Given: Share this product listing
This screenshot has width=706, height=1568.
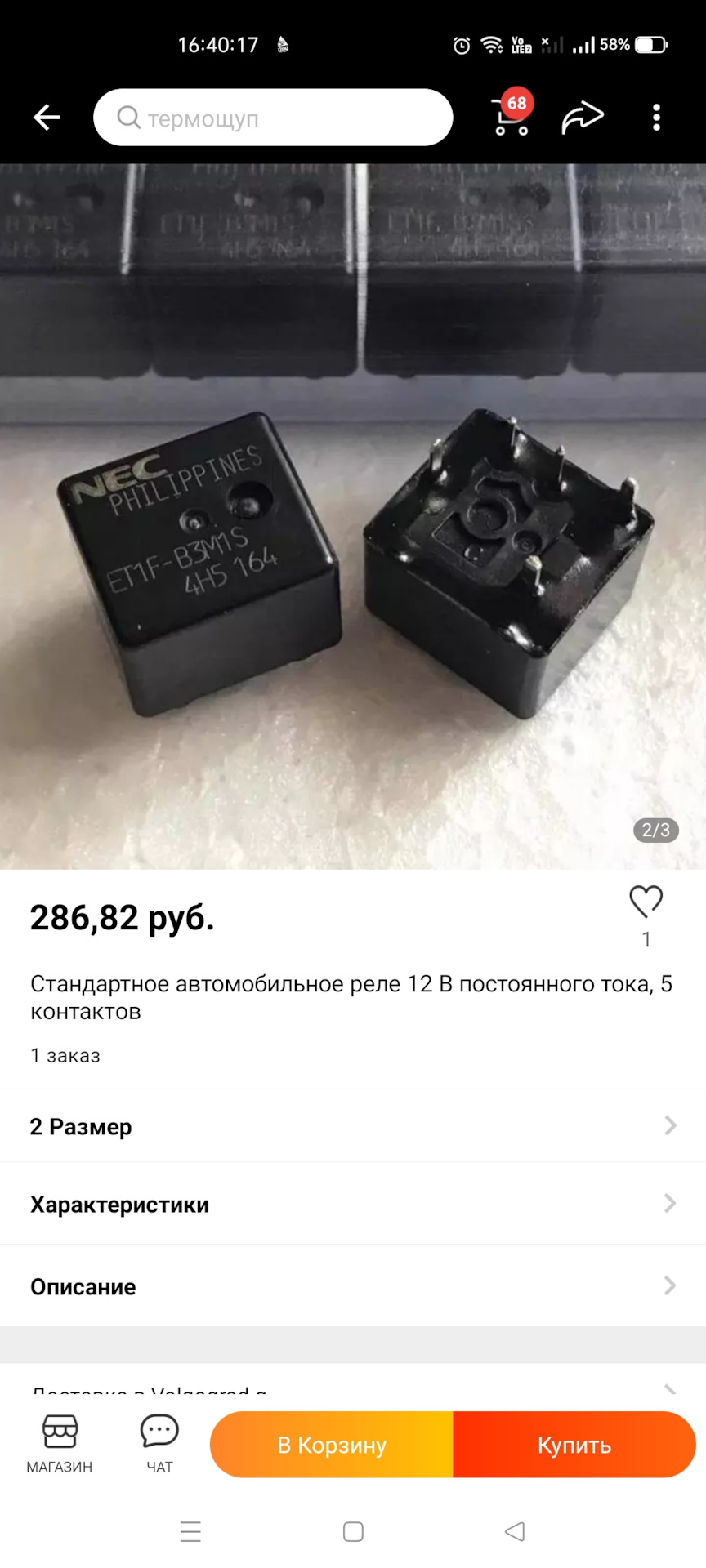Looking at the screenshot, I should (x=582, y=118).
